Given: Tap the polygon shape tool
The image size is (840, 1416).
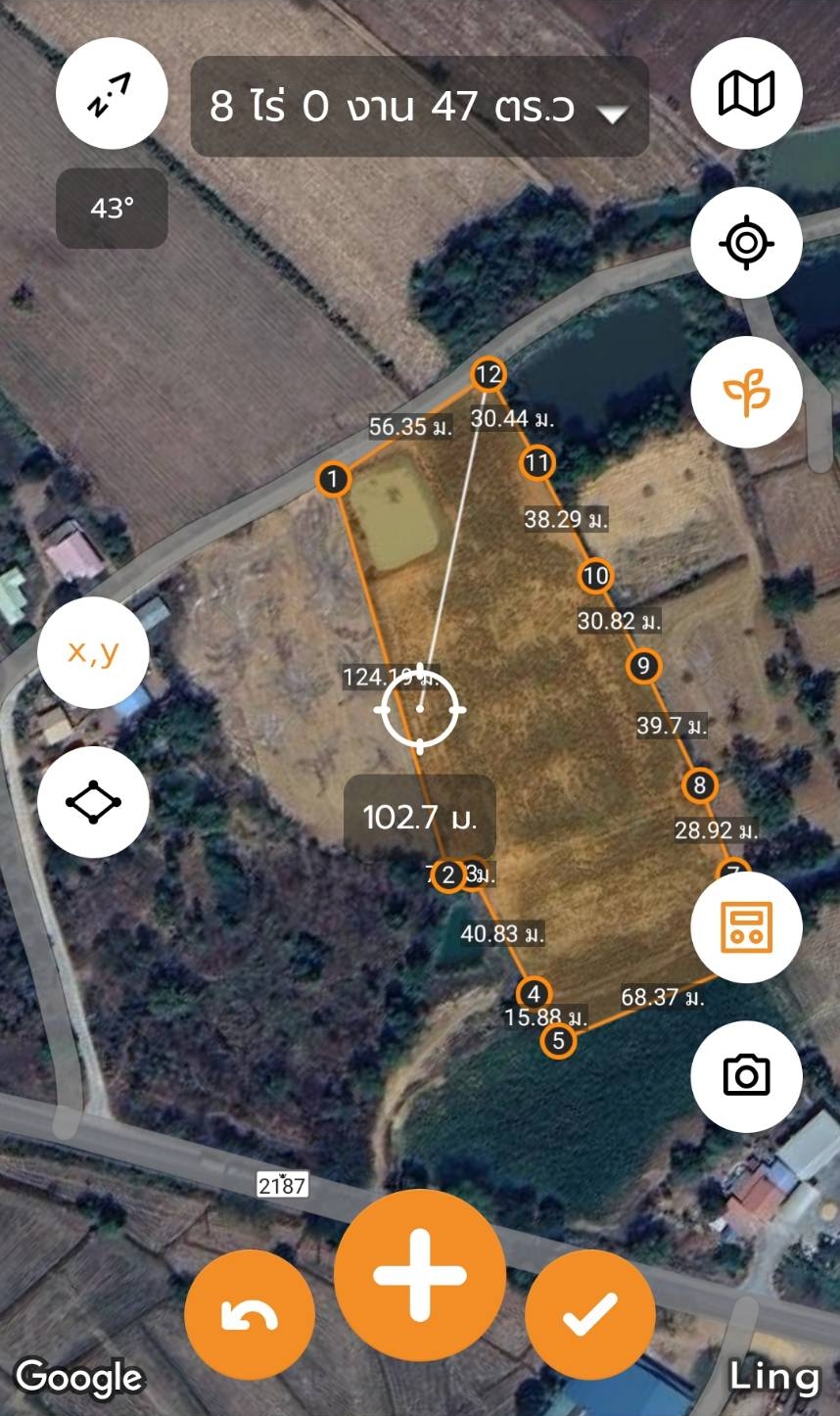Looking at the screenshot, I should pyautogui.click(x=93, y=801).
